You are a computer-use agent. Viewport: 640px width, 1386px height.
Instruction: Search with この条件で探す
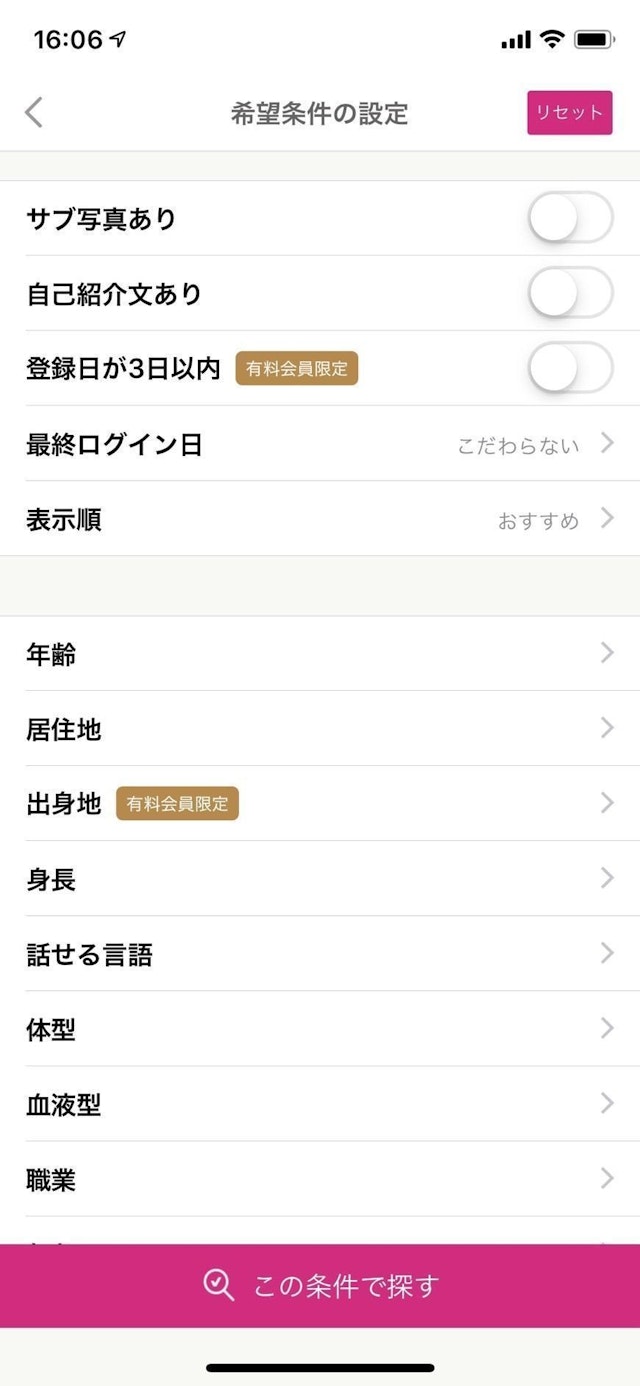tap(320, 1285)
